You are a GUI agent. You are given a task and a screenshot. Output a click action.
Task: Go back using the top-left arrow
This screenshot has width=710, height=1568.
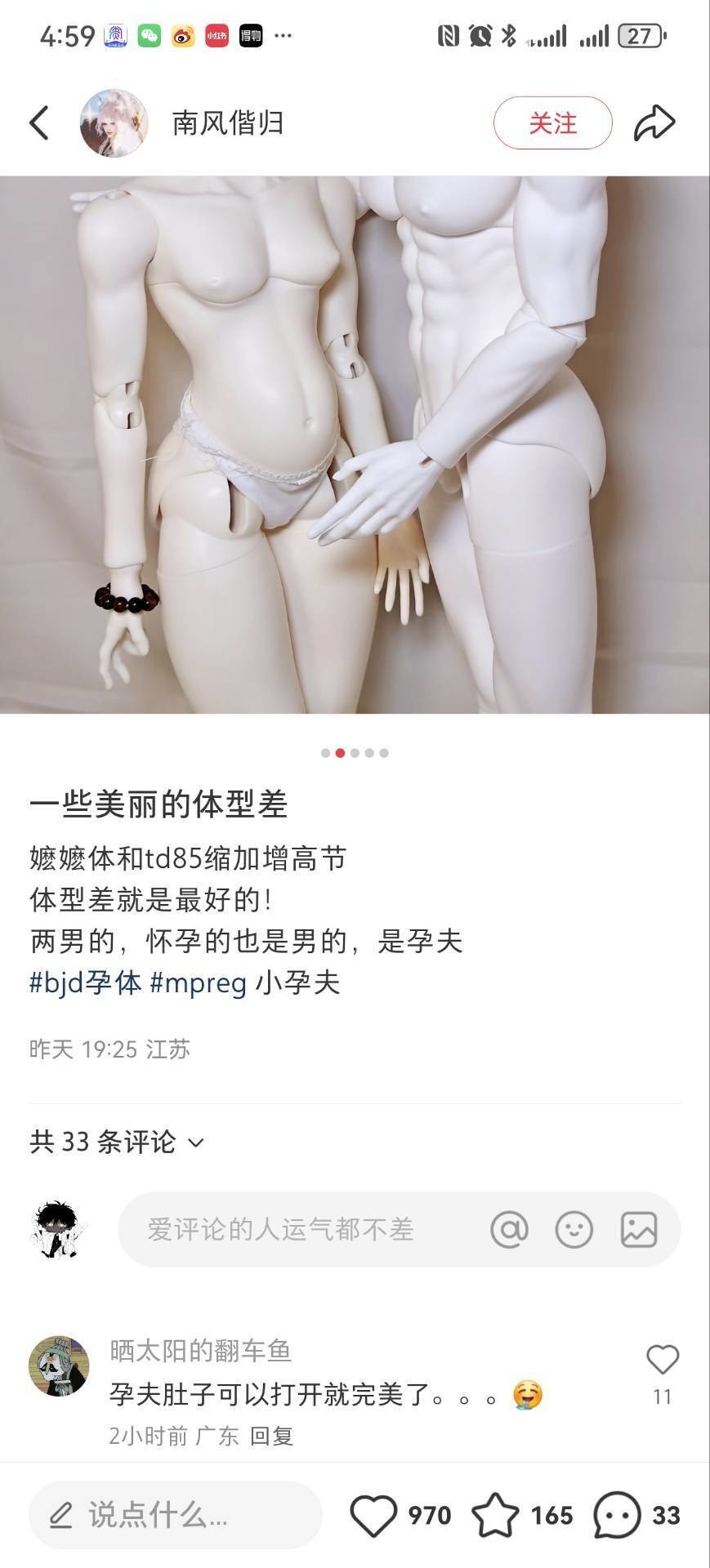(39, 123)
